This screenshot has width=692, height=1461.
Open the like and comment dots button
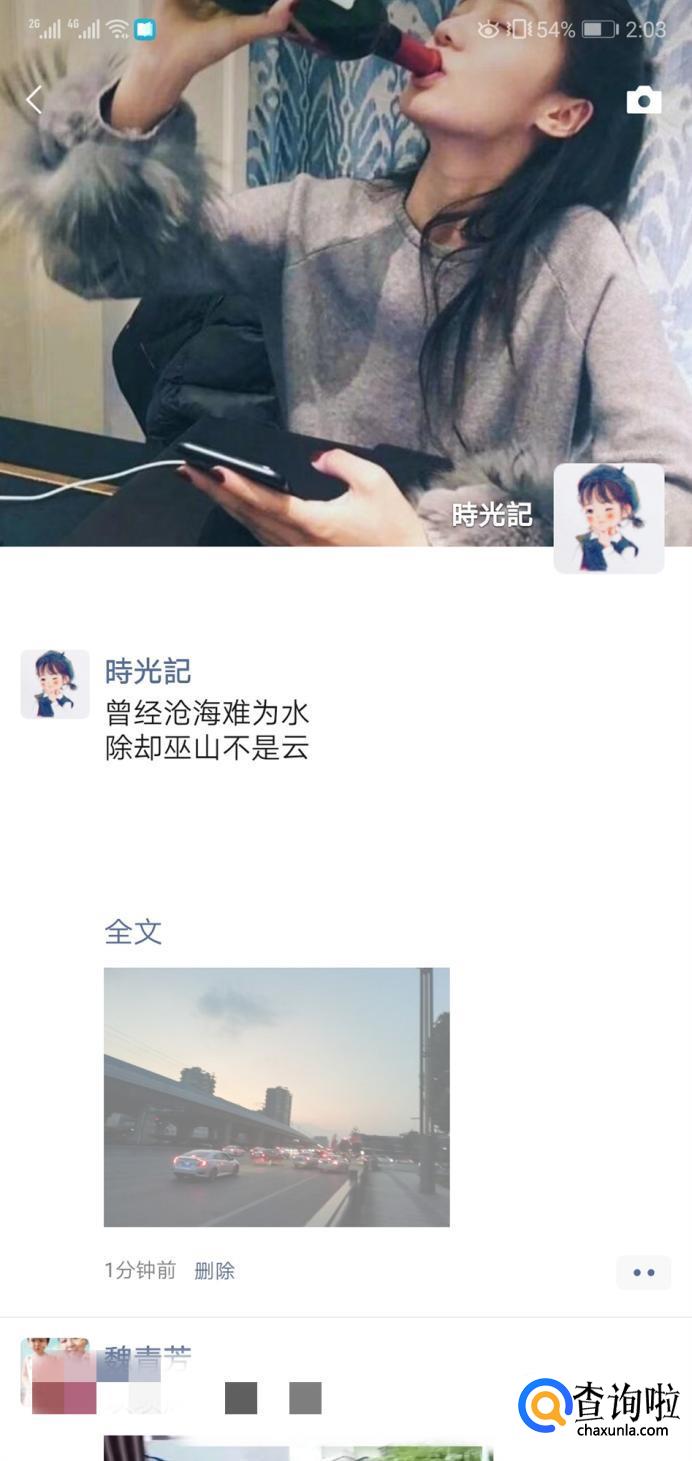(x=643, y=1272)
